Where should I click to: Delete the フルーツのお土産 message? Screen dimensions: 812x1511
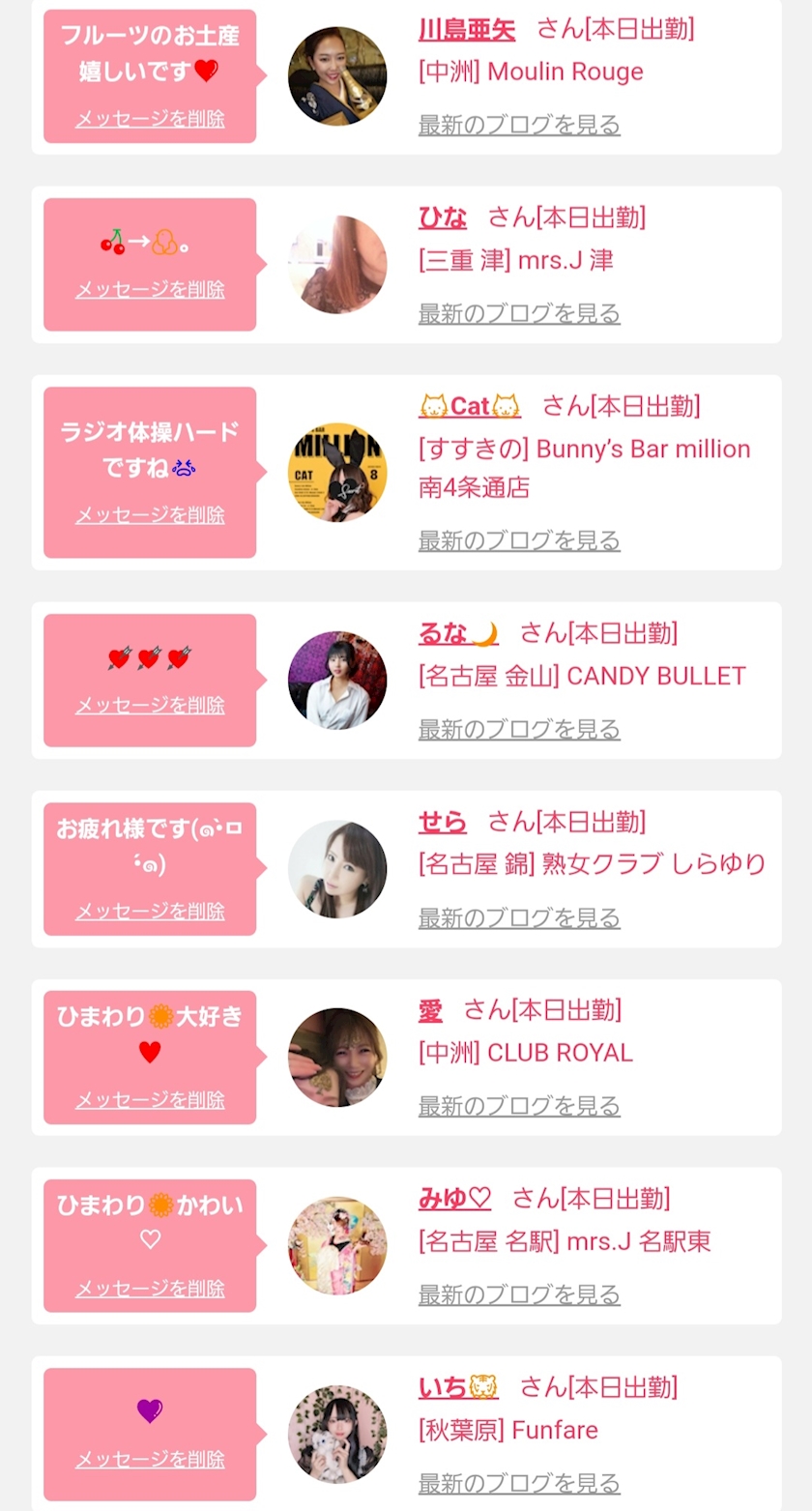150,119
